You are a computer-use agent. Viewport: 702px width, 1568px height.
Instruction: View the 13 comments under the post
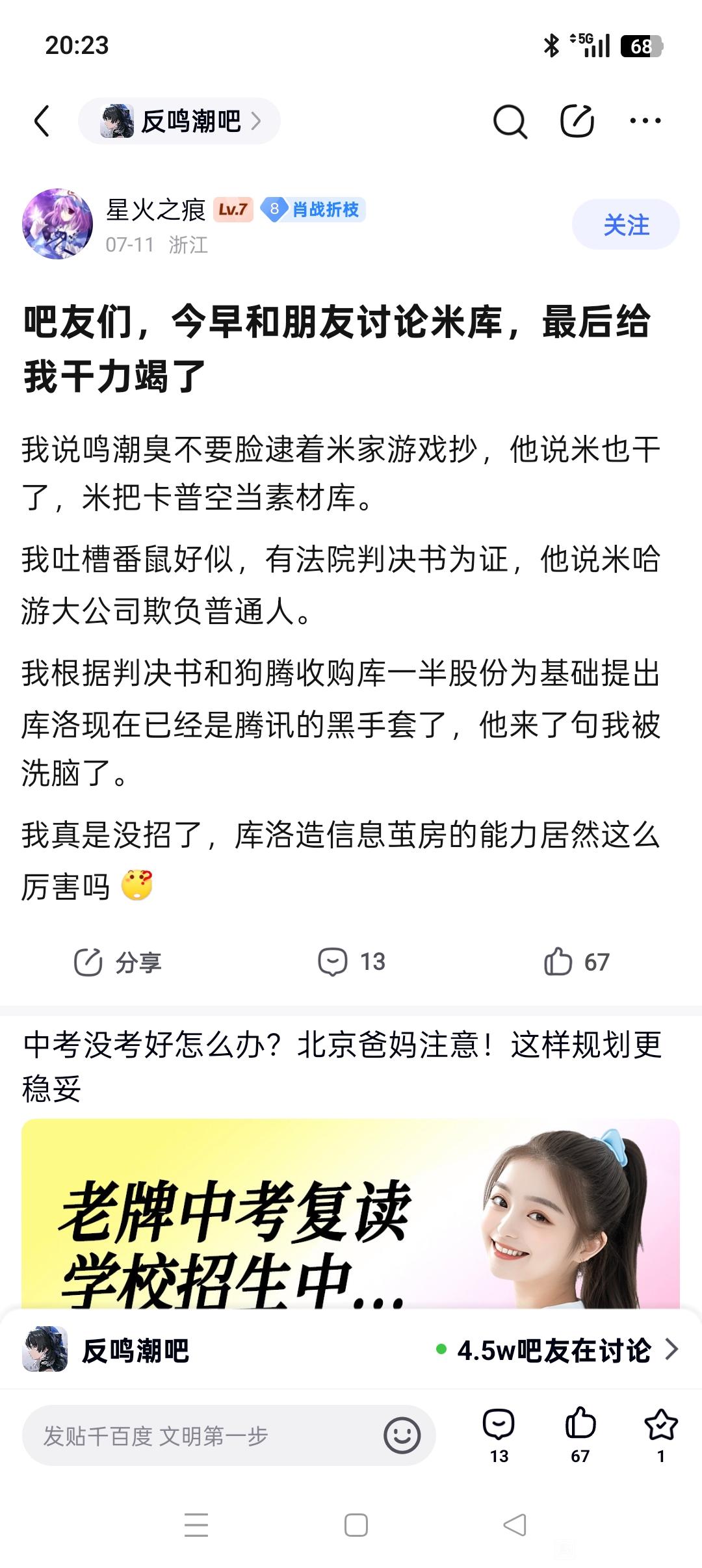pos(351,962)
